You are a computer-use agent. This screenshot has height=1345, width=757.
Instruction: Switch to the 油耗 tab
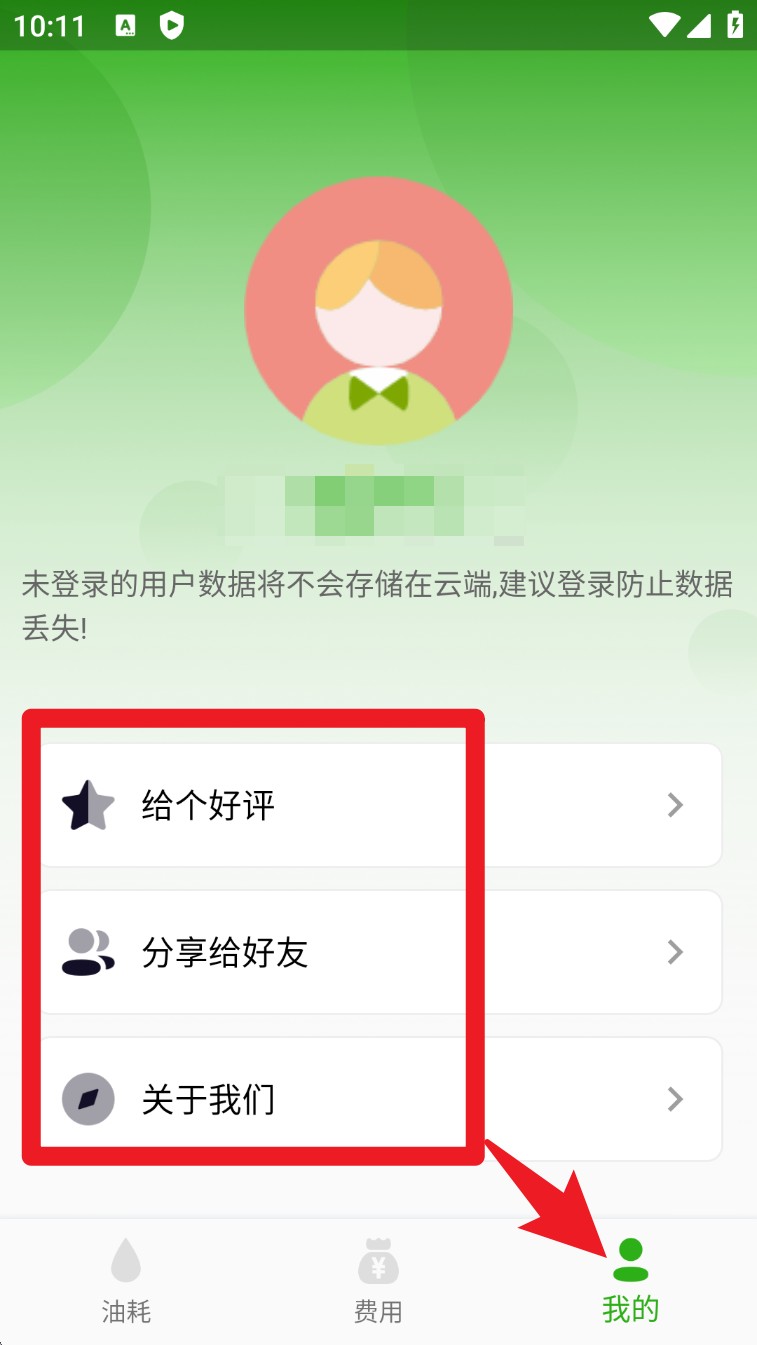(126, 1281)
